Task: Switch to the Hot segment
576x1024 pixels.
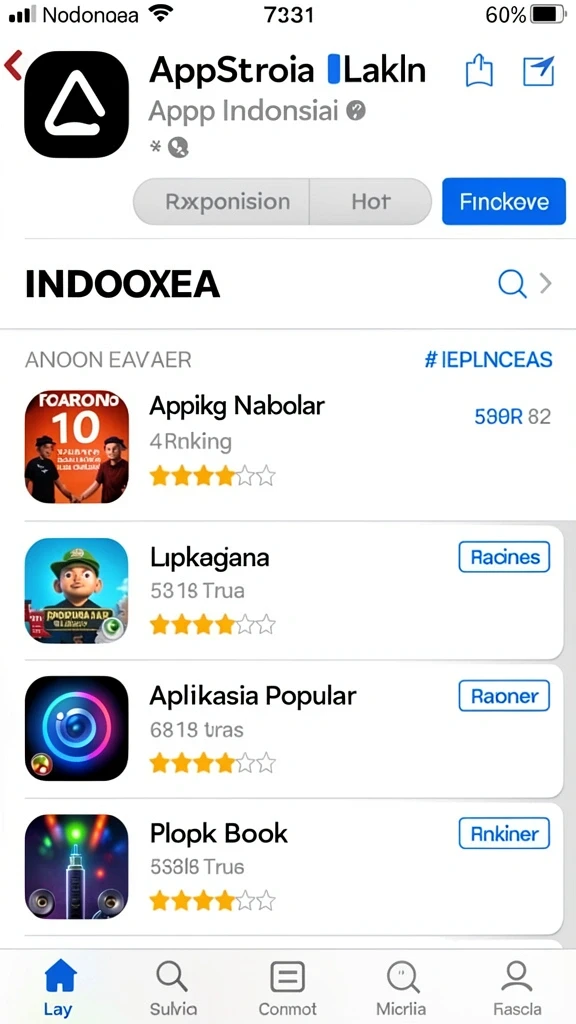Action: (370, 202)
